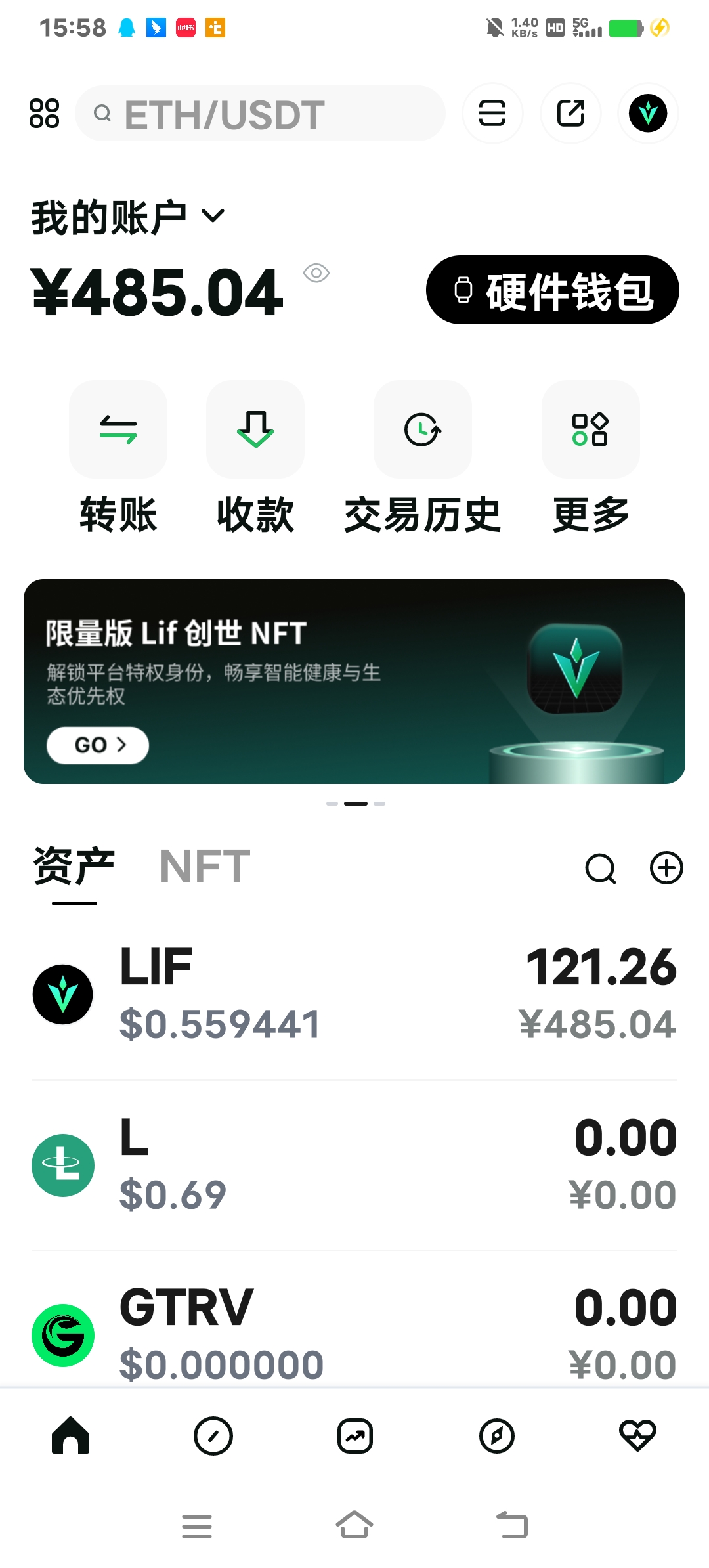Open 收款 to receive funds
This screenshot has height=1568, width=709.
click(255, 430)
